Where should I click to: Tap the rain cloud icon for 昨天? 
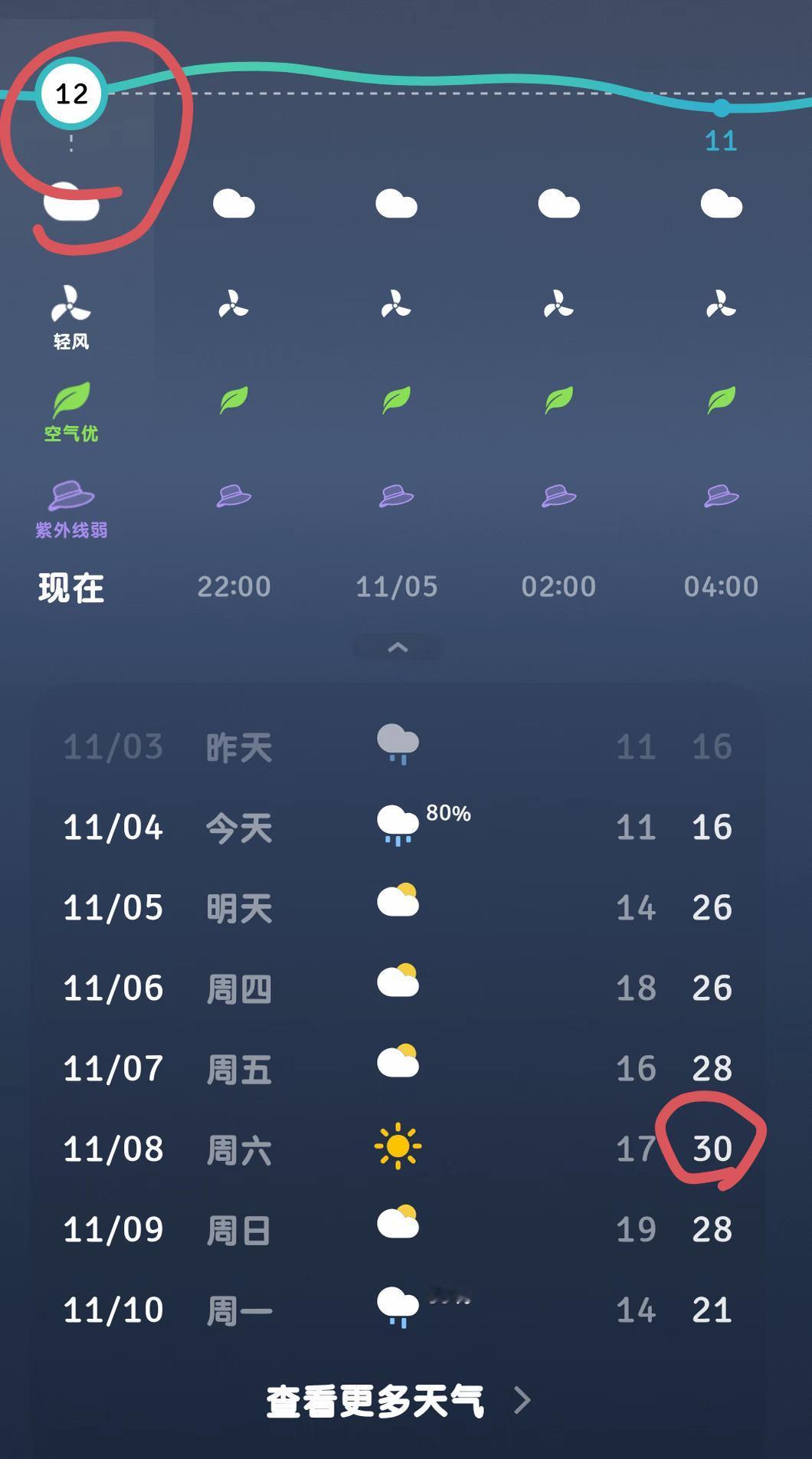pyautogui.click(x=398, y=742)
